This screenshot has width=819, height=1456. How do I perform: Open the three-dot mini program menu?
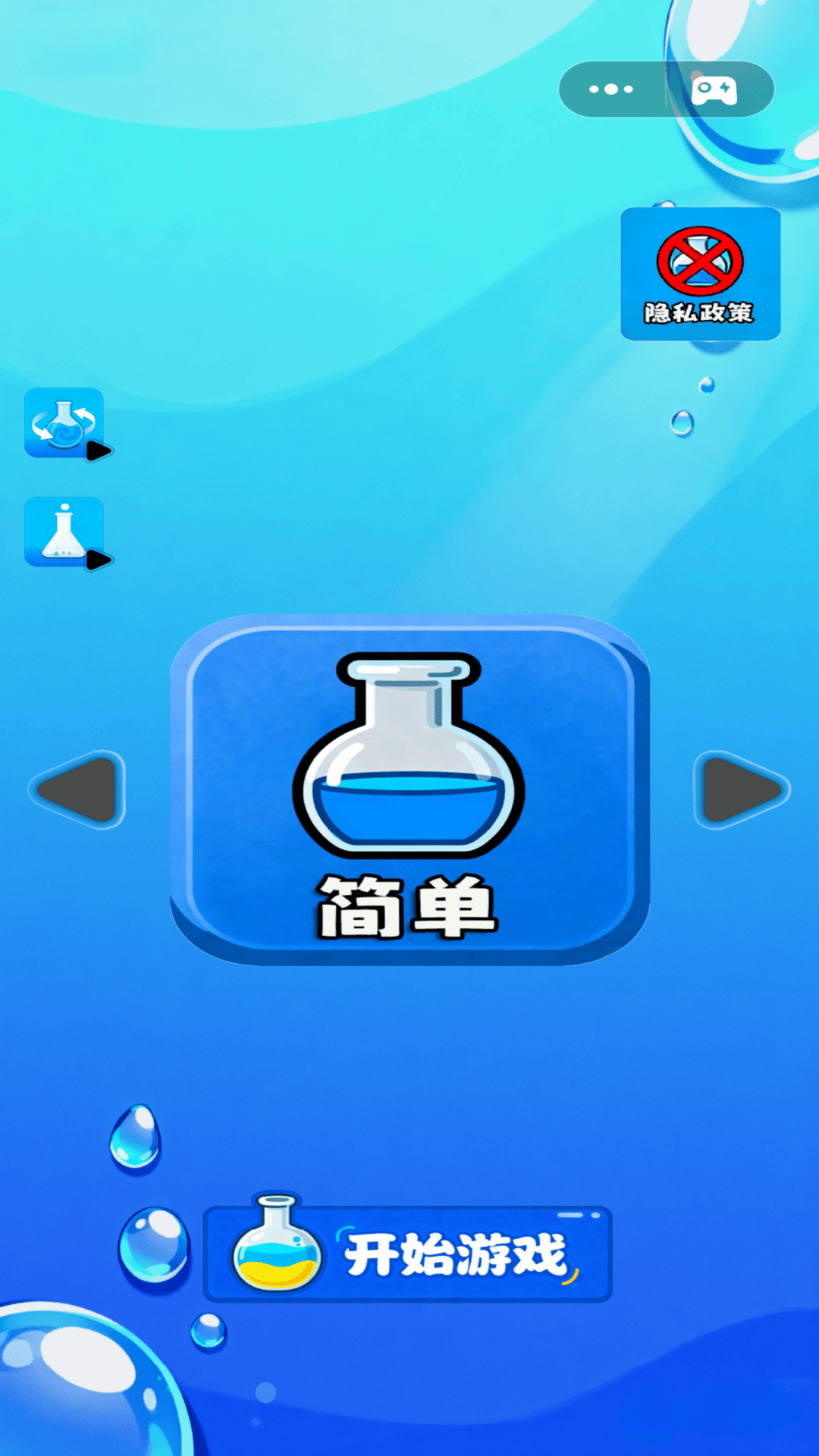point(611,89)
